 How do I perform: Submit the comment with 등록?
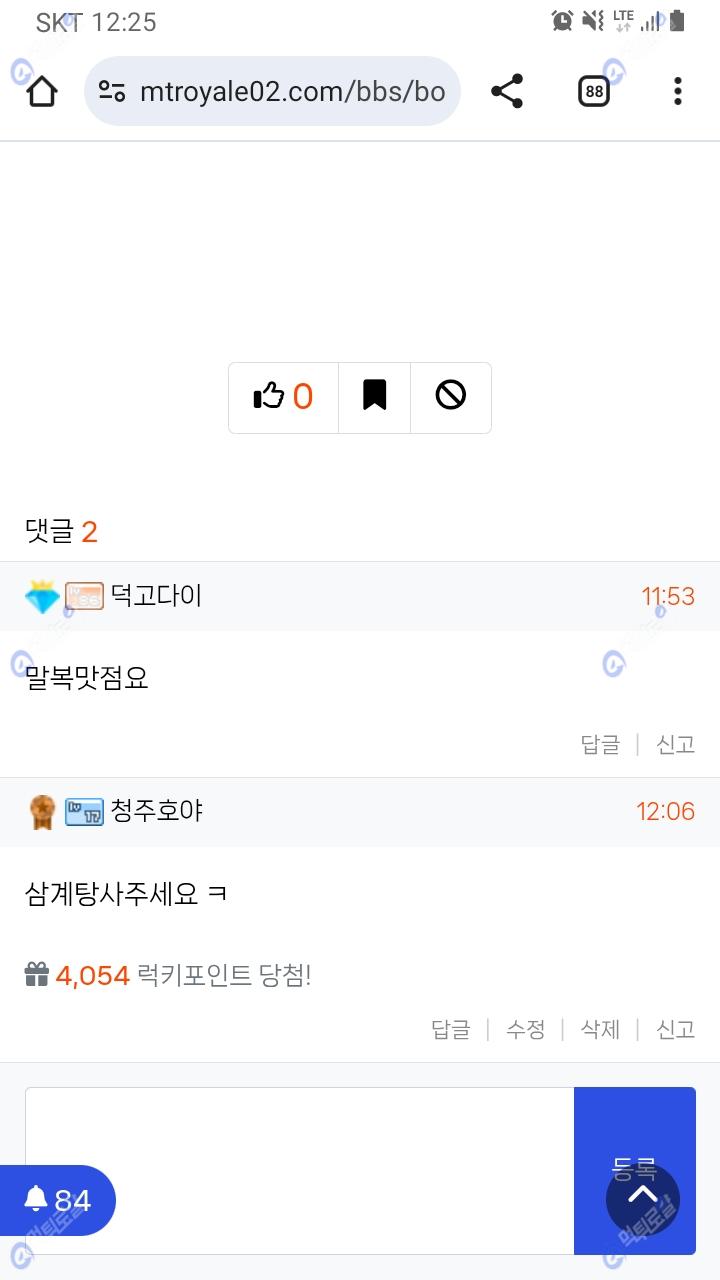[x=635, y=1170]
